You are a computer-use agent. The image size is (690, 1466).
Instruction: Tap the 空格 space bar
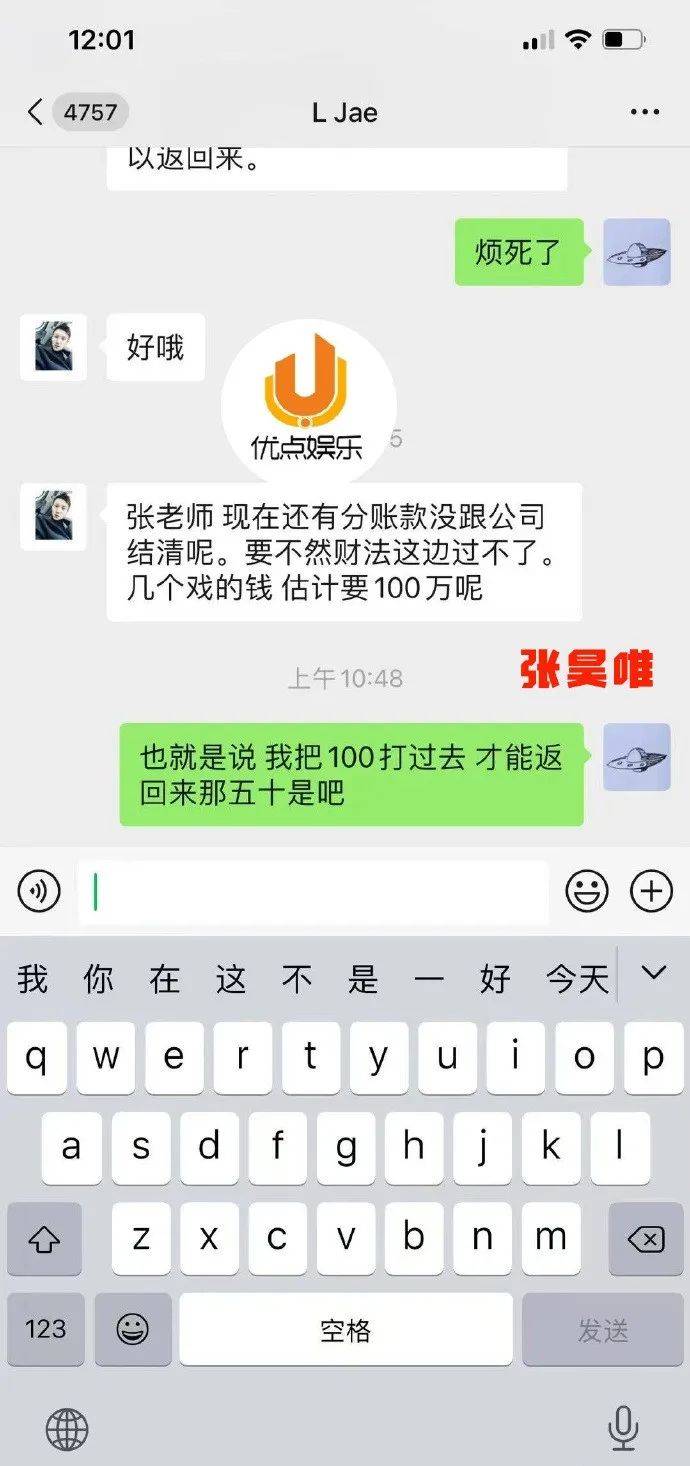pyautogui.click(x=346, y=1329)
